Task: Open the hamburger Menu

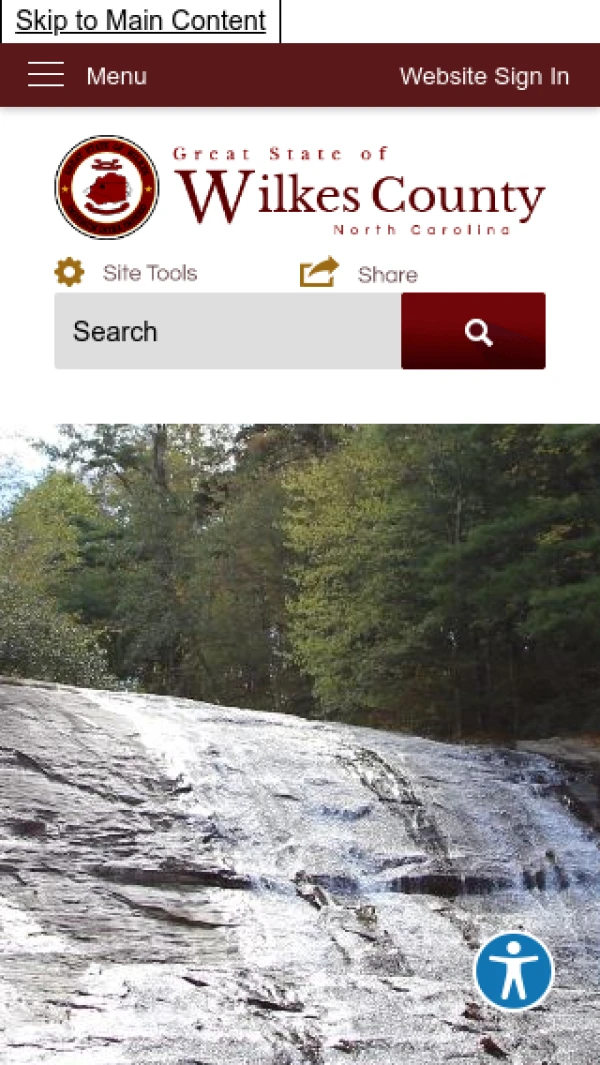Action: click(x=87, y=76)
